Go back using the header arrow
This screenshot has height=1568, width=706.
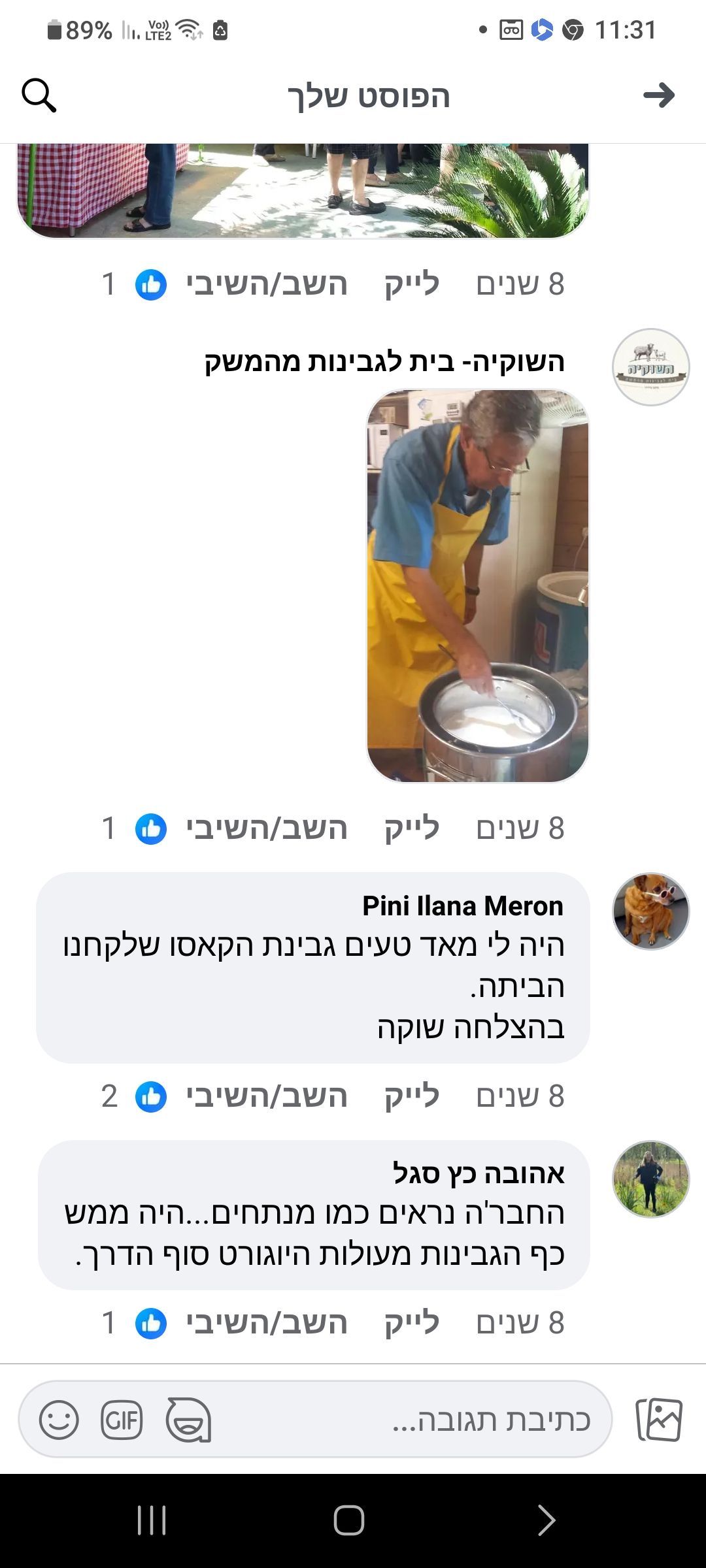click(658, 95)
